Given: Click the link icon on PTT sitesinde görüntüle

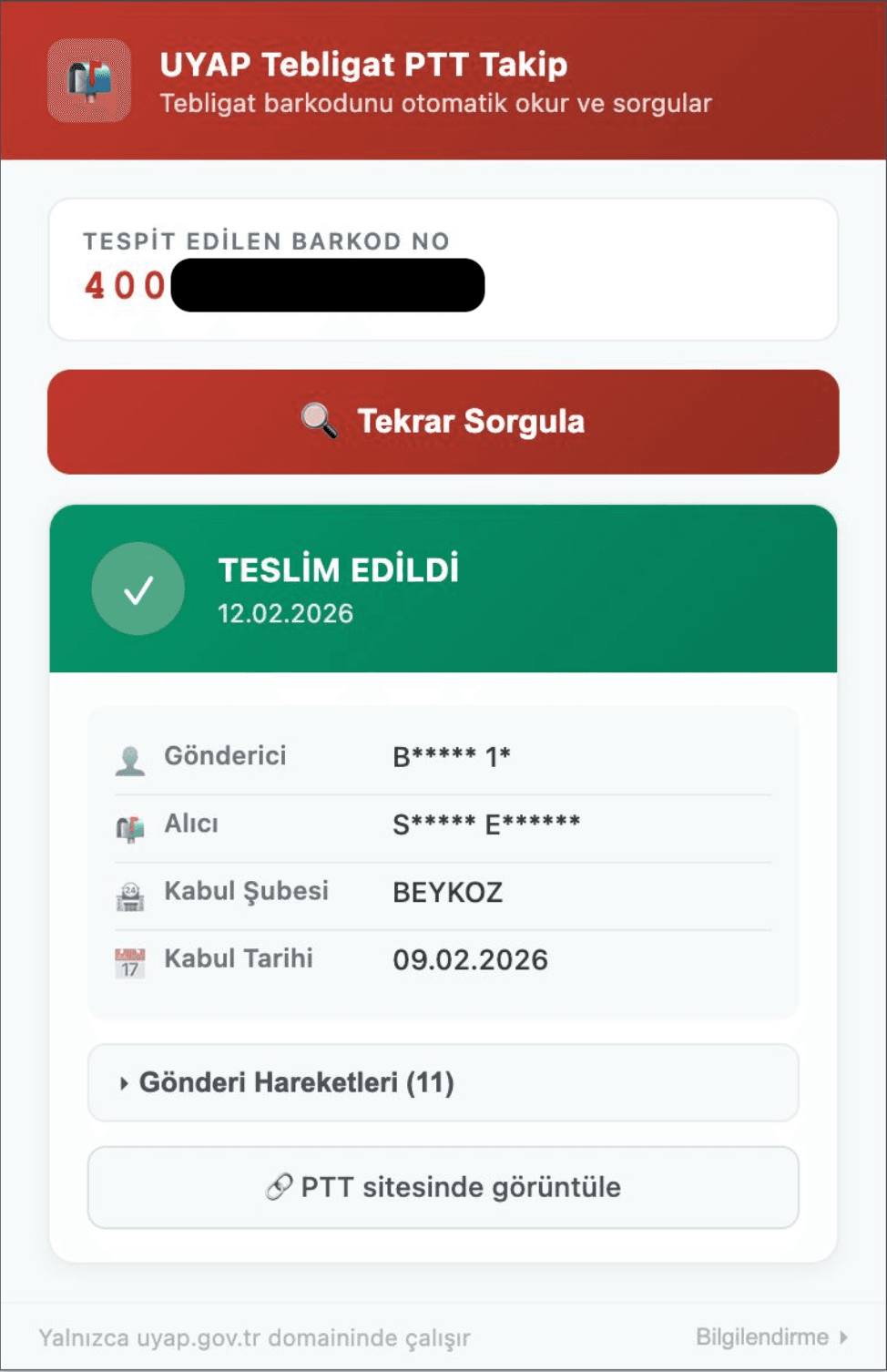Looking at the screenshot, I should click(x=279, y=1186).
